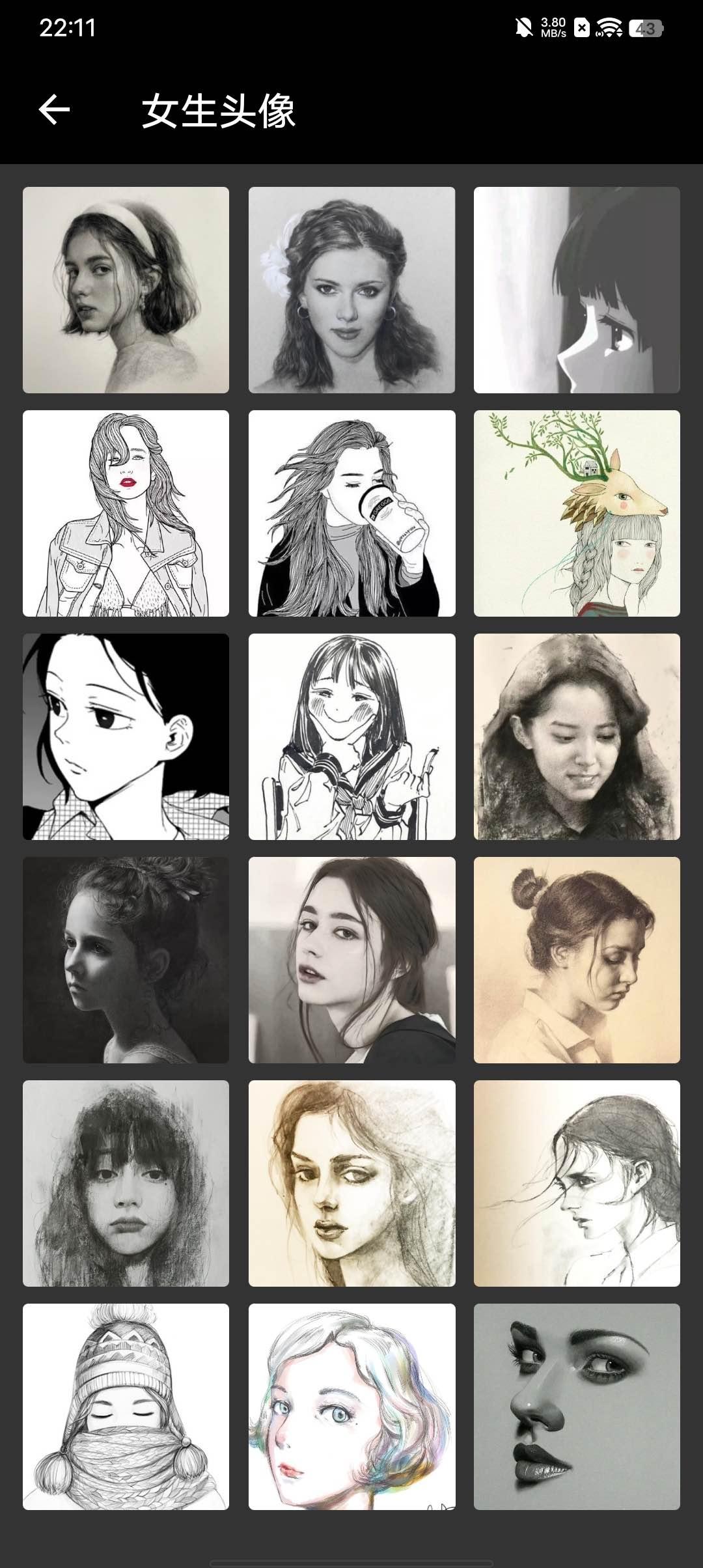
Task: Select the girl in knit hat and scarf
Action: click(x=126, y=1407)
